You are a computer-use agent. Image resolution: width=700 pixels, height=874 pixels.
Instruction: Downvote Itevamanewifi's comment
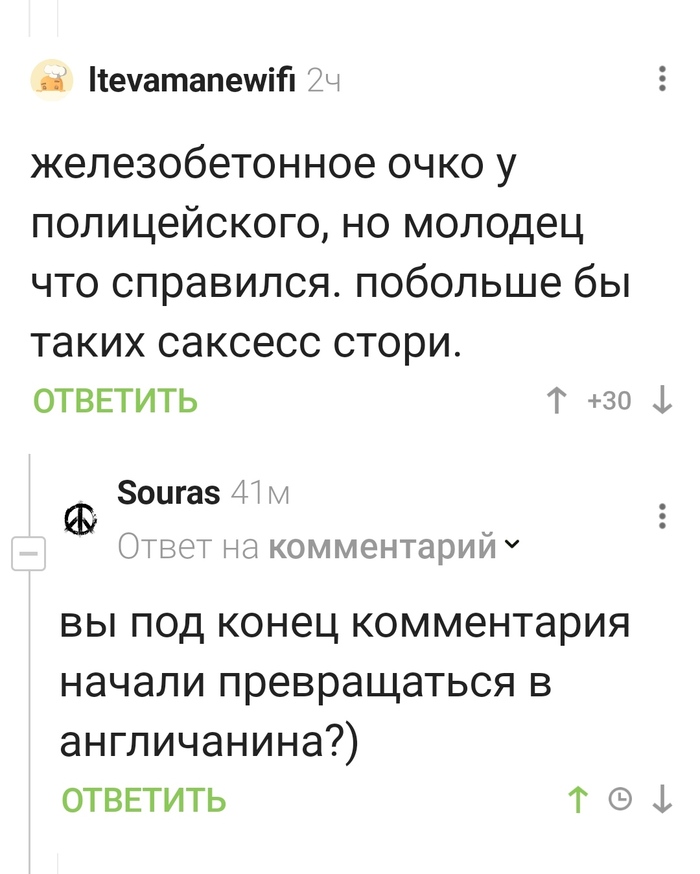[661, 401]
